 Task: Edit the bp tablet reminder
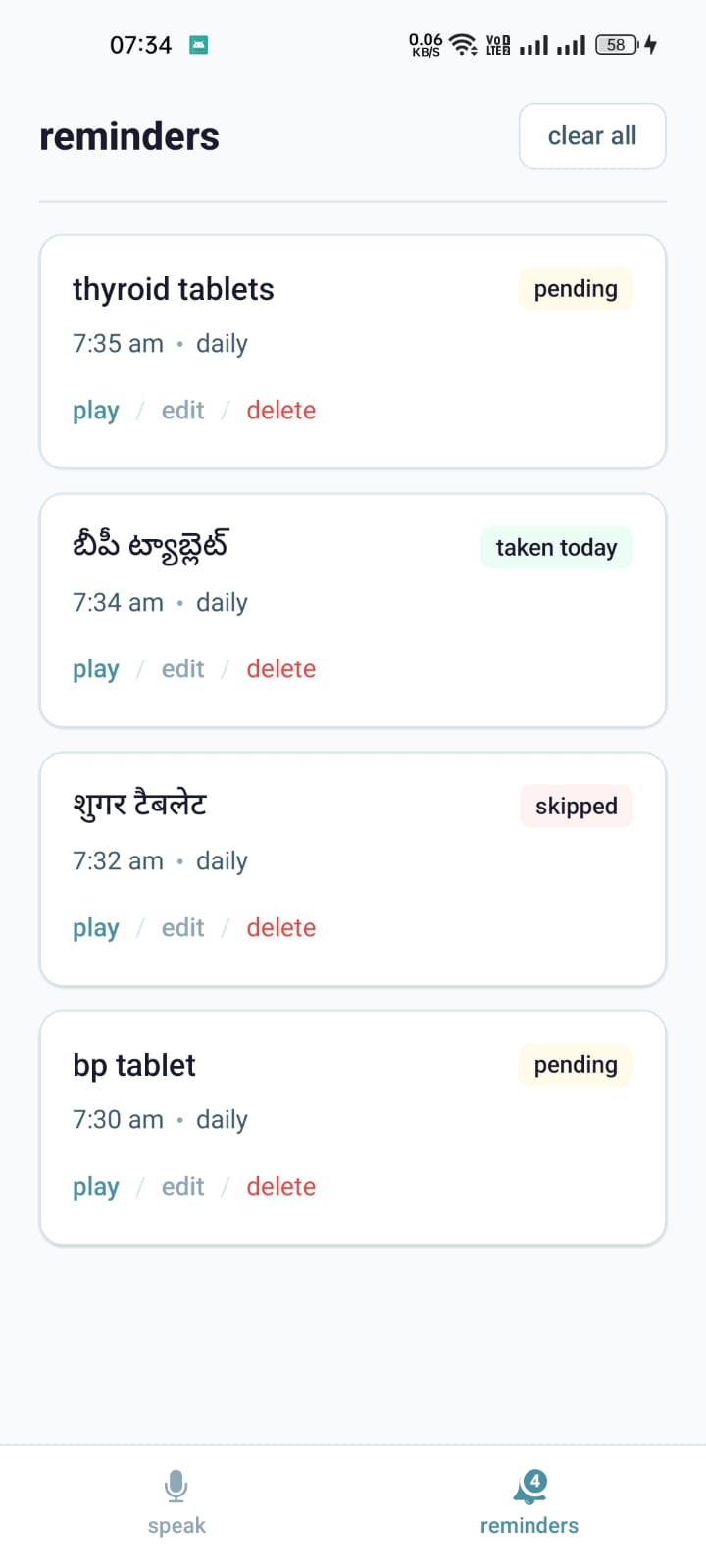click(x=182, y=1187)
